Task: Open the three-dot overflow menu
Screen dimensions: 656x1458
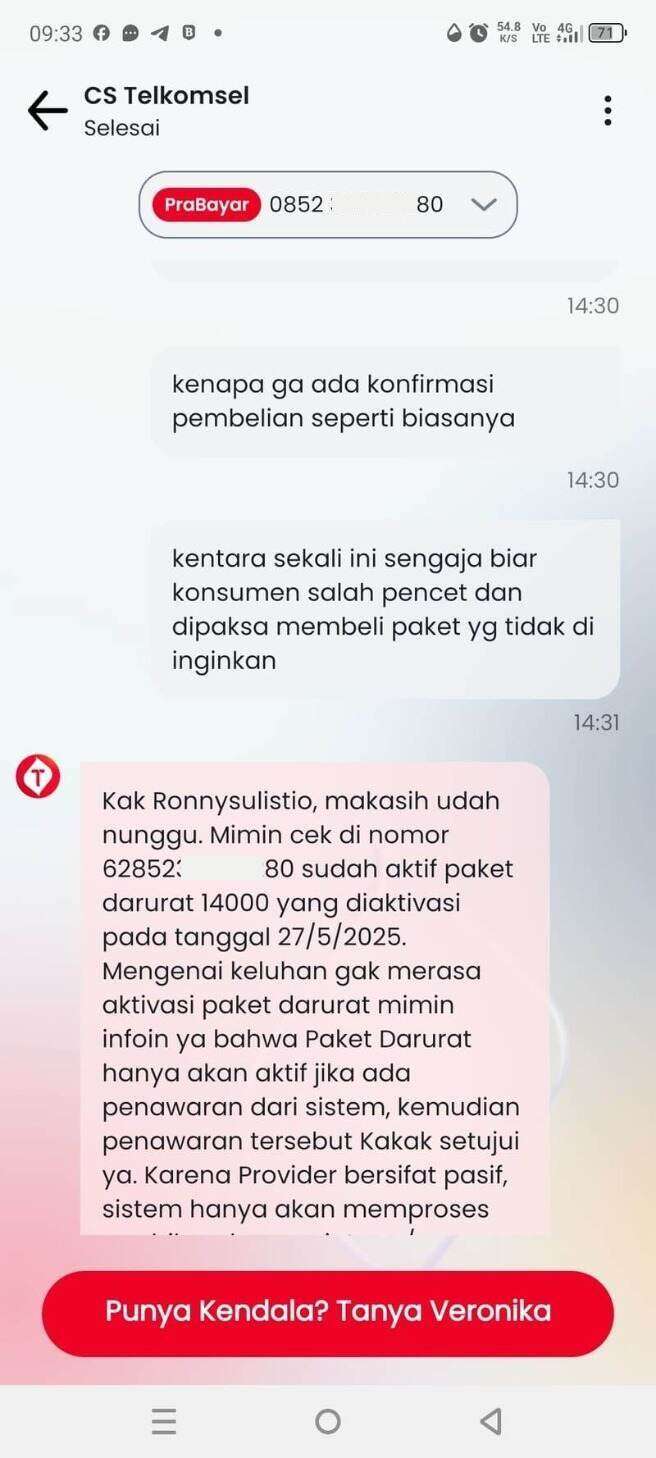Action: coord(607,110)
